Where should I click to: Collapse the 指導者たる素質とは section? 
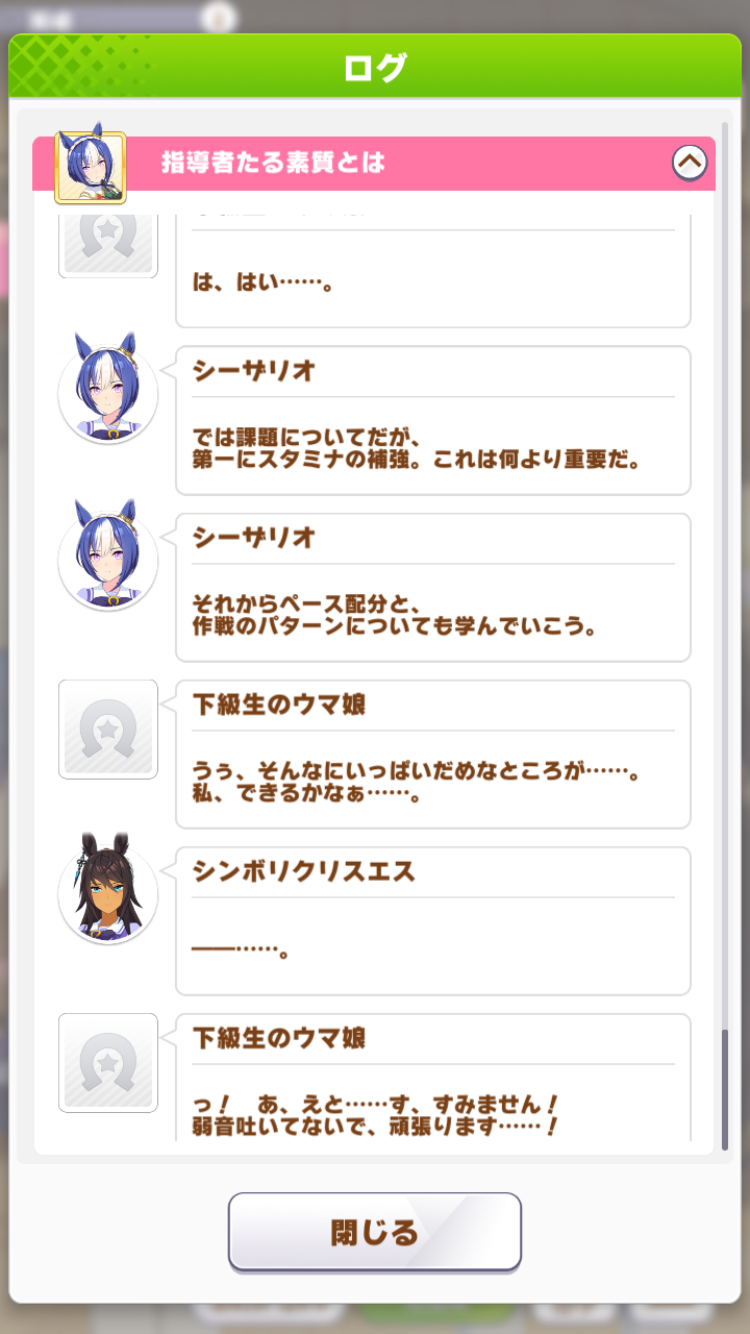689,162
